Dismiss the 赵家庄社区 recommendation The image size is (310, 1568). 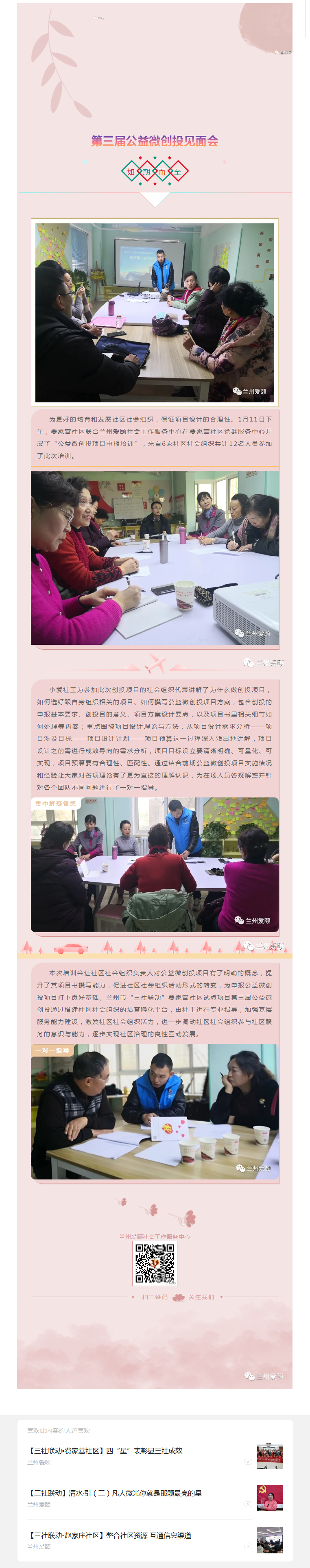(x=247, y=1546)
